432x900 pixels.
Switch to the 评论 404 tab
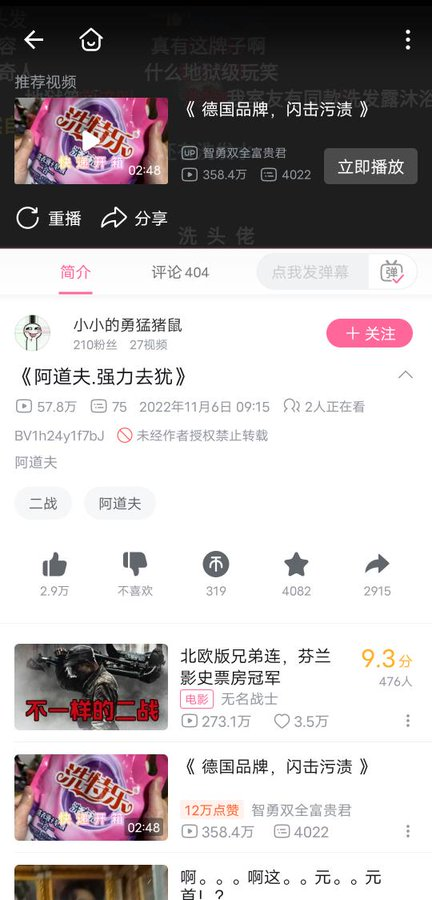(180, 272)
